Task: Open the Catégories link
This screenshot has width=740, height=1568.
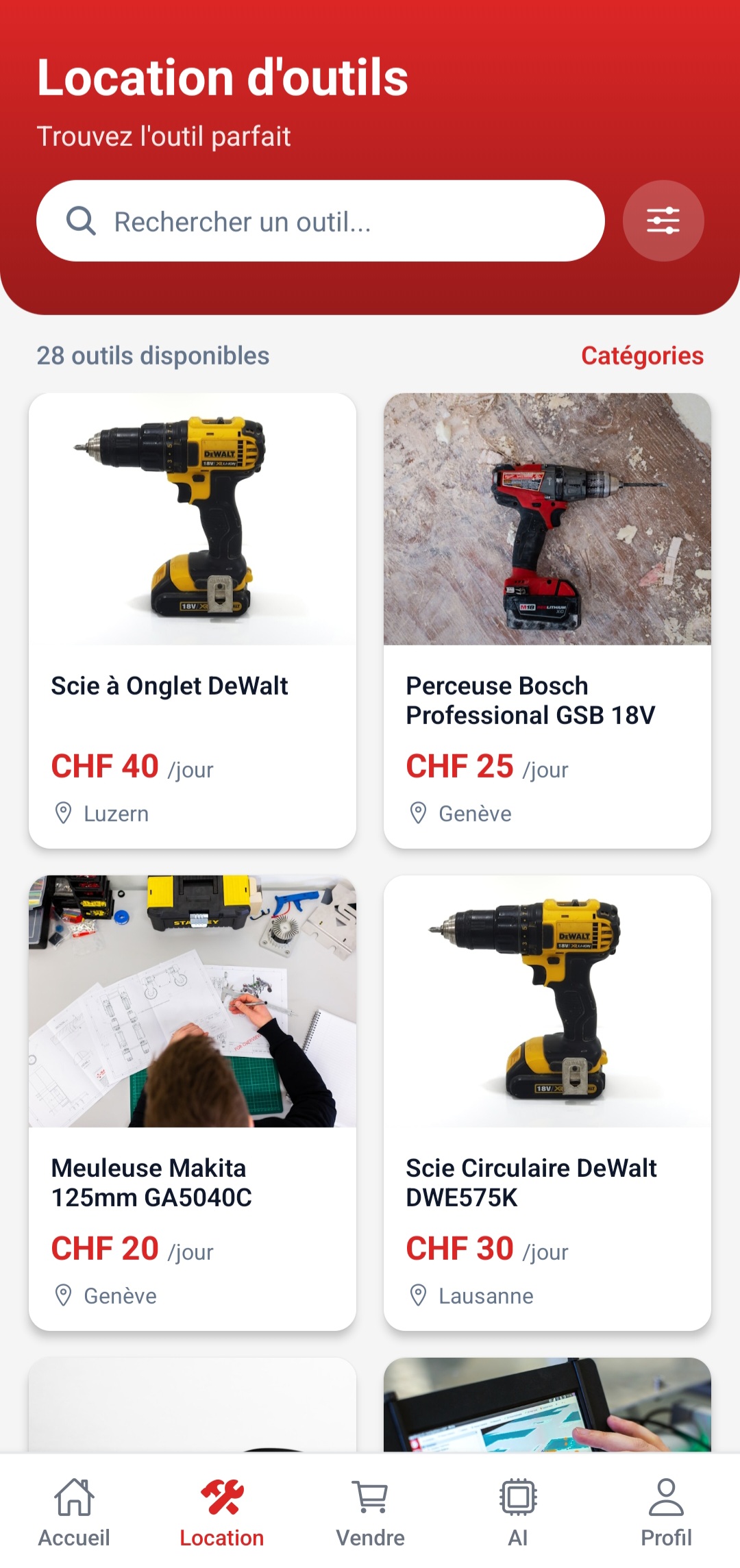Action: [x=642, y=356]
